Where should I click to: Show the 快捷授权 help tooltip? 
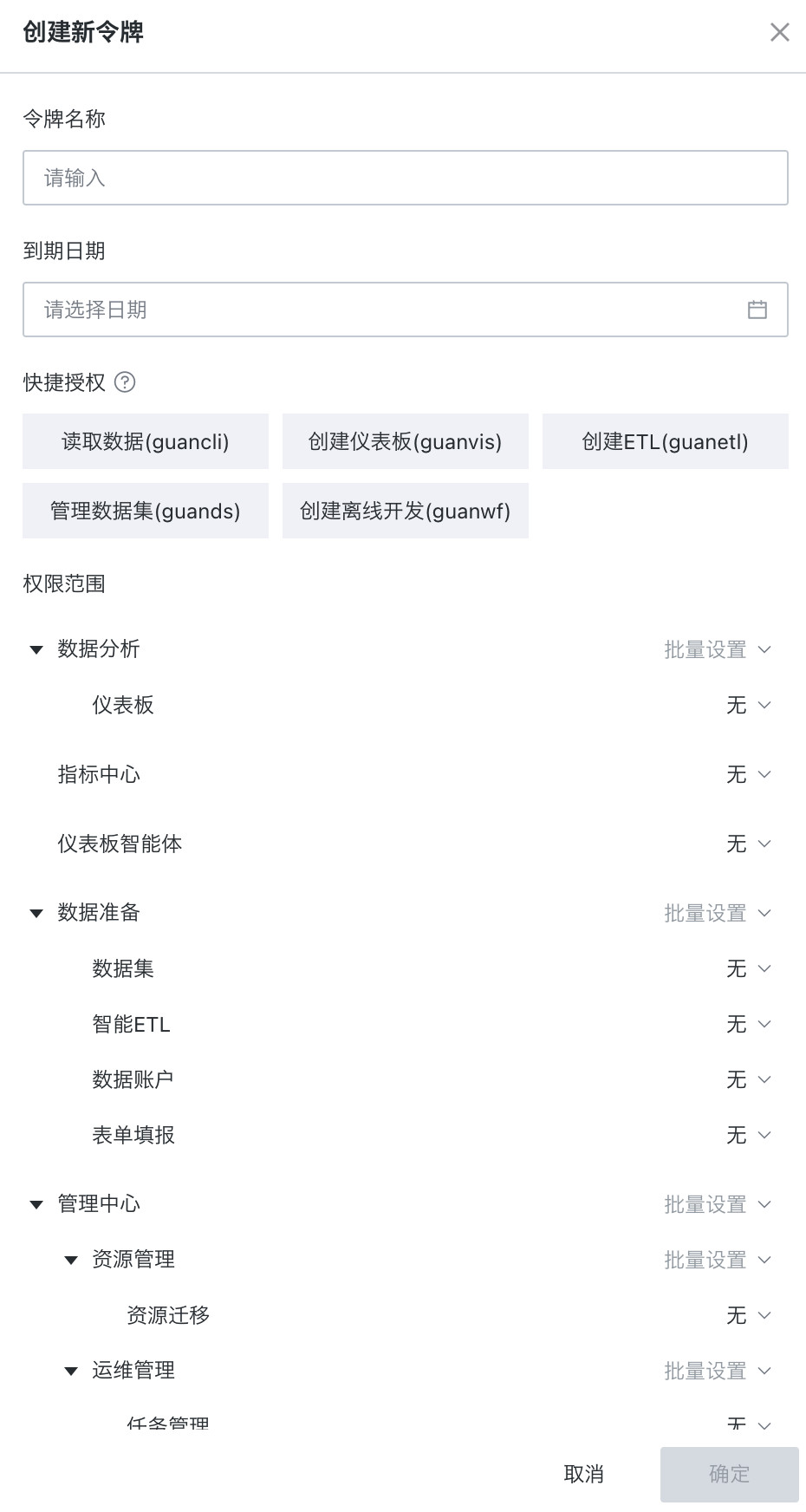[125, 382]
